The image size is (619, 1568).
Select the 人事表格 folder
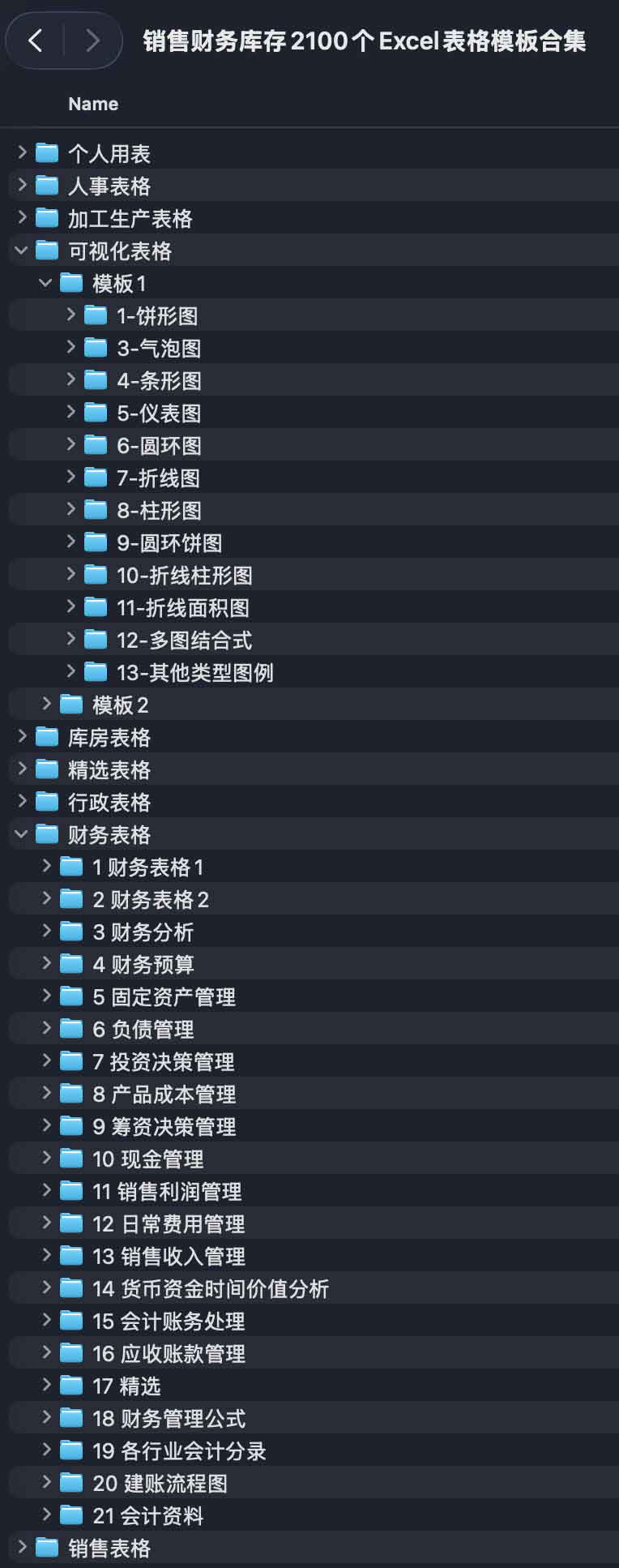109,186
